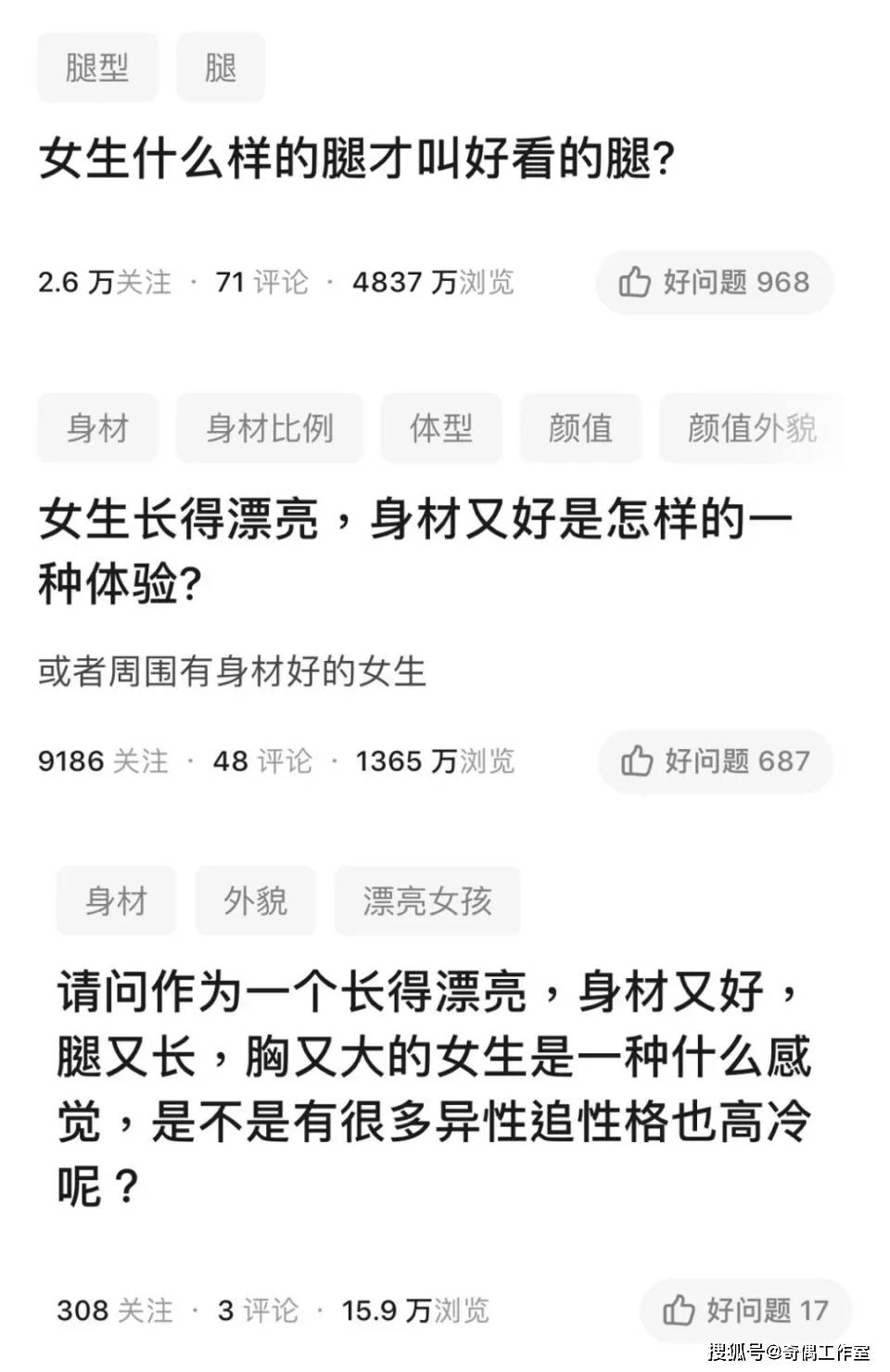Open the 腿 topic tag

219,67
